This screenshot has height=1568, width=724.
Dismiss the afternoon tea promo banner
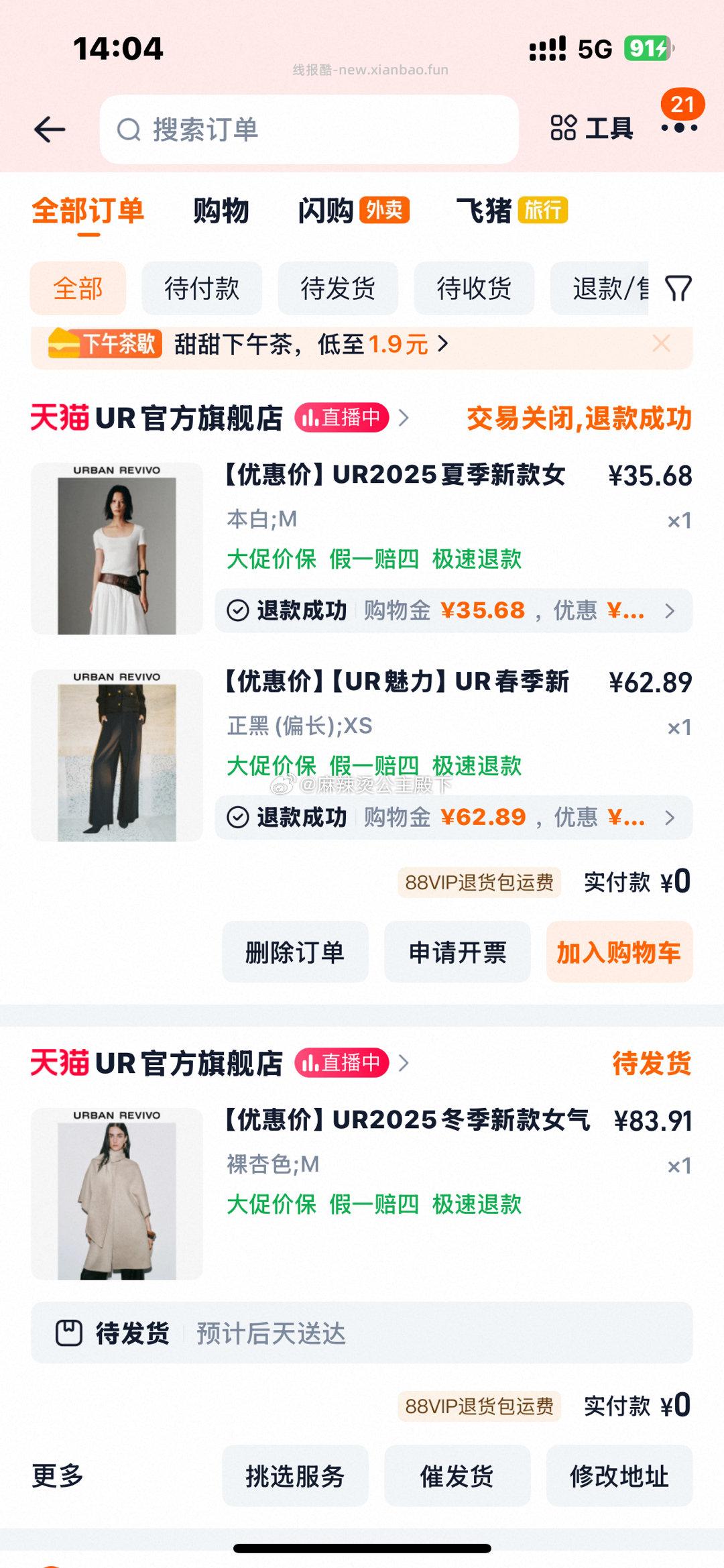point(662,343)
